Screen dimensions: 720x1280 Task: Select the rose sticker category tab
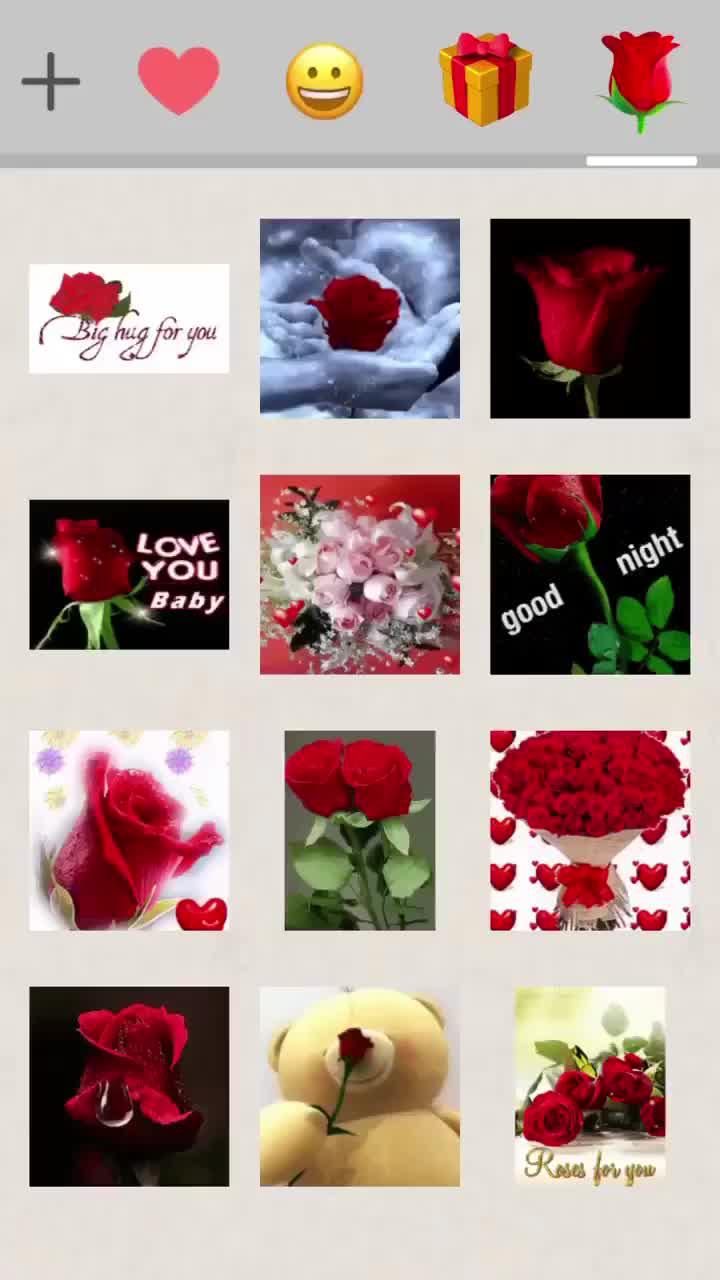point(640,80)
